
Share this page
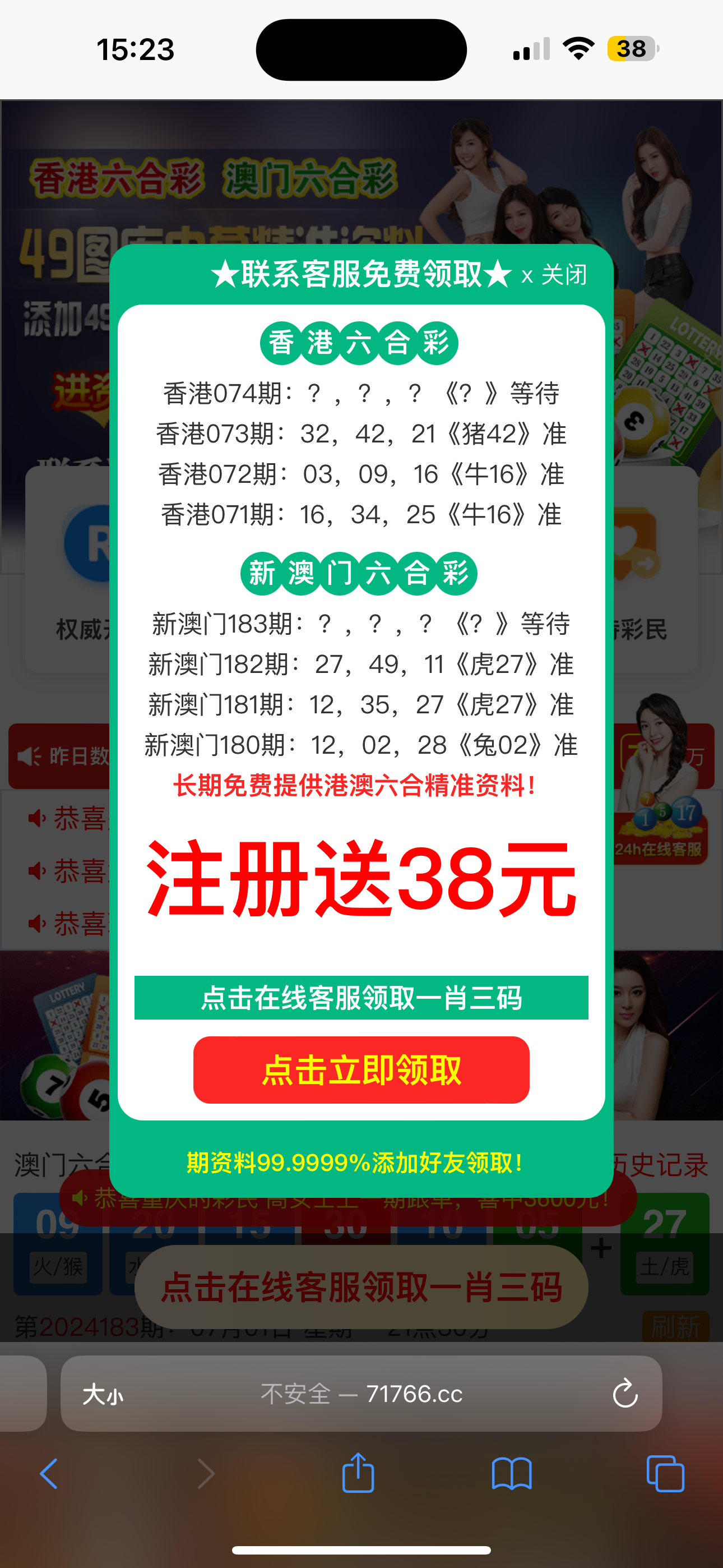[x=358, y=1474]
